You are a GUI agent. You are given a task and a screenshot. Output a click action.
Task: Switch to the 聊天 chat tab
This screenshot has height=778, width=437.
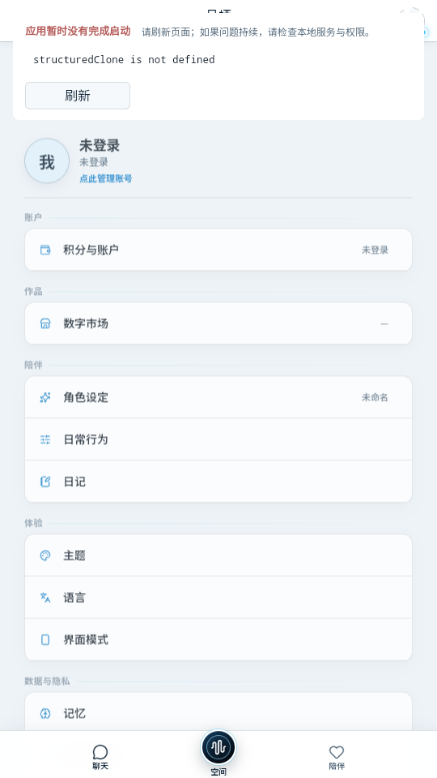pyautogui.click(x=100, y=757)
